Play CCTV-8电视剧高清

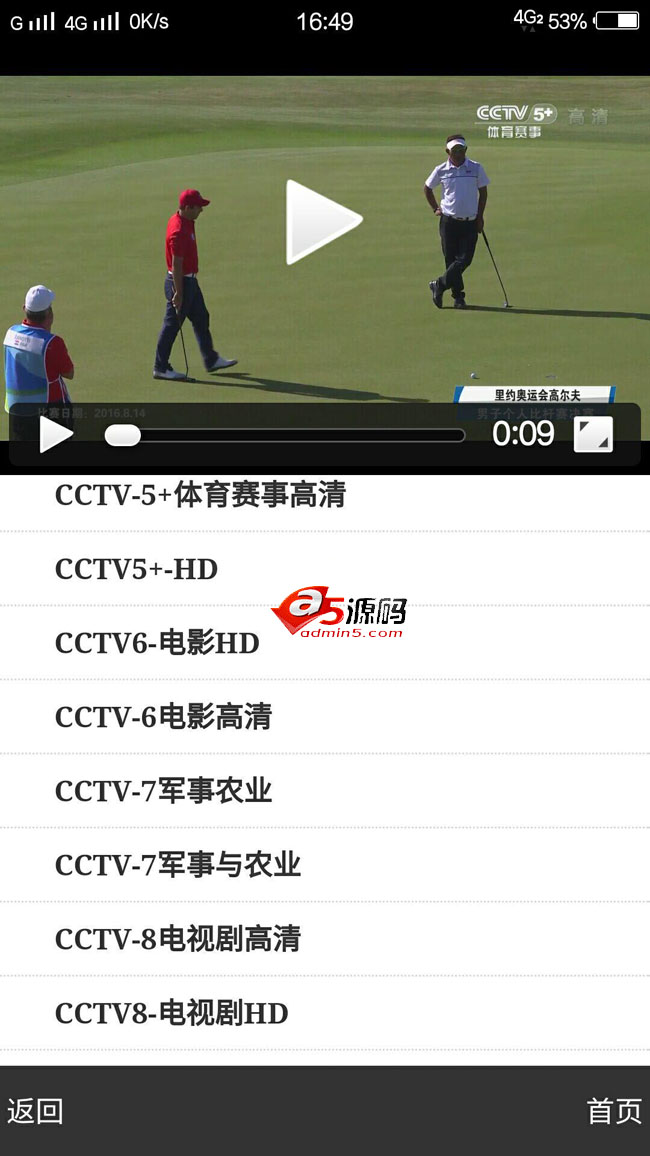pyautogui.click(x=178, y=939)
